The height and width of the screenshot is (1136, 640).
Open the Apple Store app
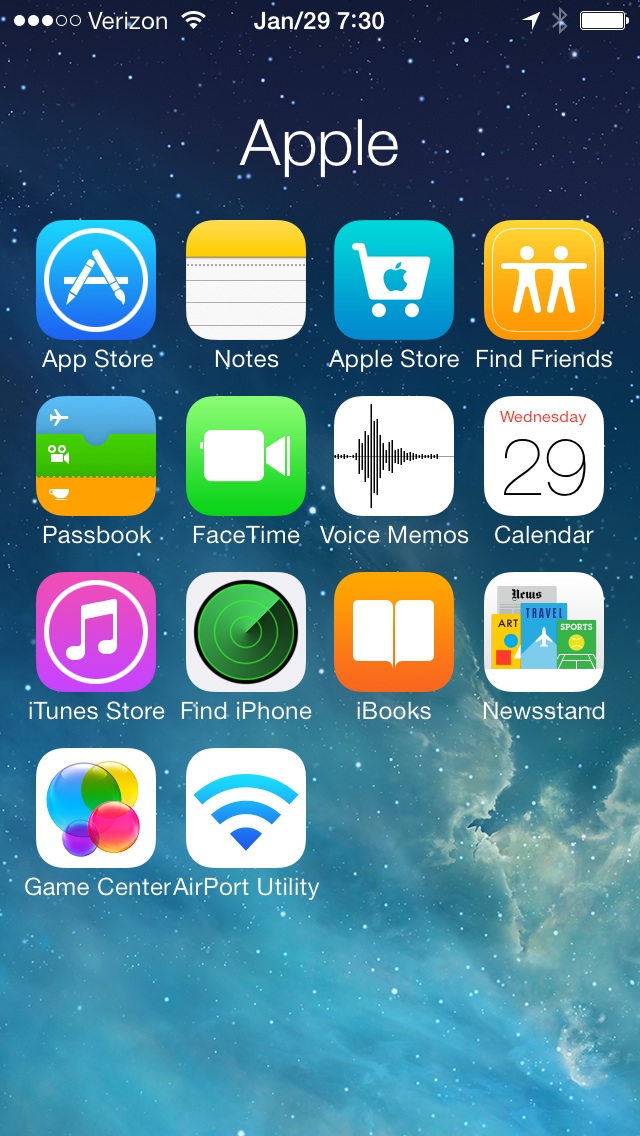click(x=394, y=280)
